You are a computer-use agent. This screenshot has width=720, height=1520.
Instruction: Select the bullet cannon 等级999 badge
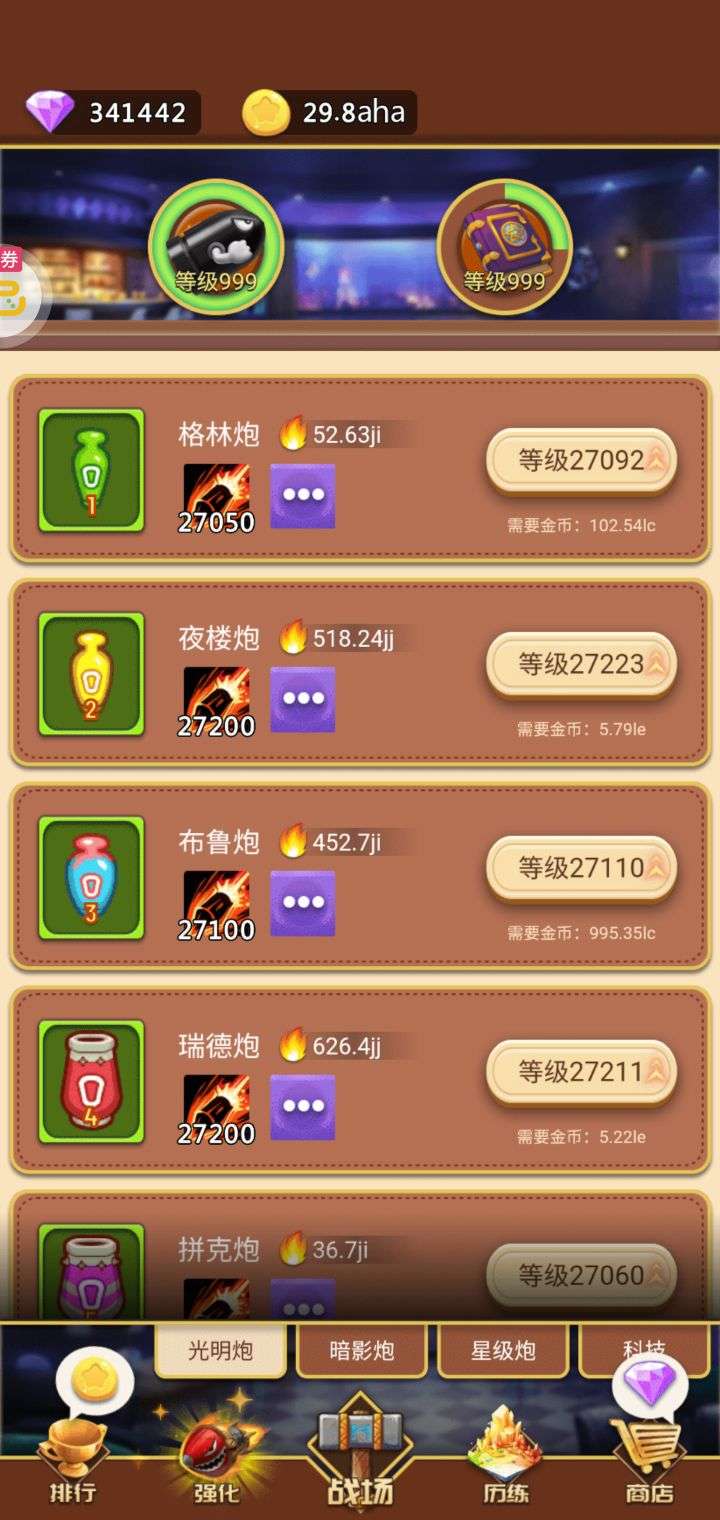tap(216, 246)
